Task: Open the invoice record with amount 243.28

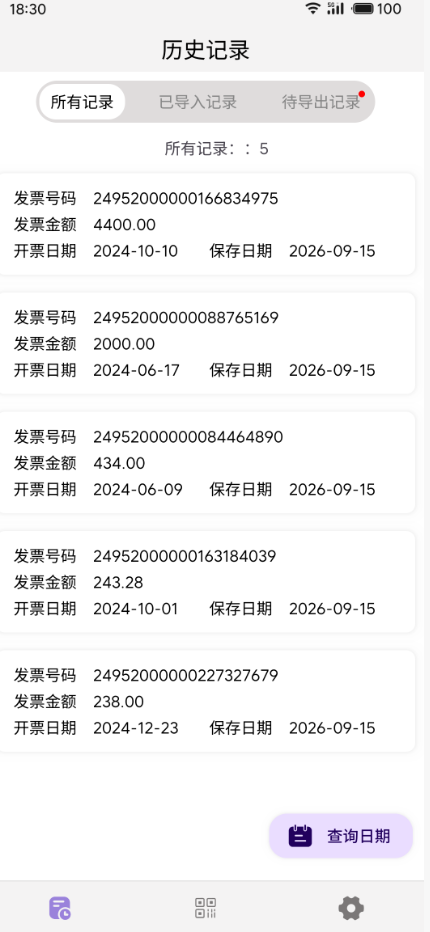Action: tap(206, 582)
